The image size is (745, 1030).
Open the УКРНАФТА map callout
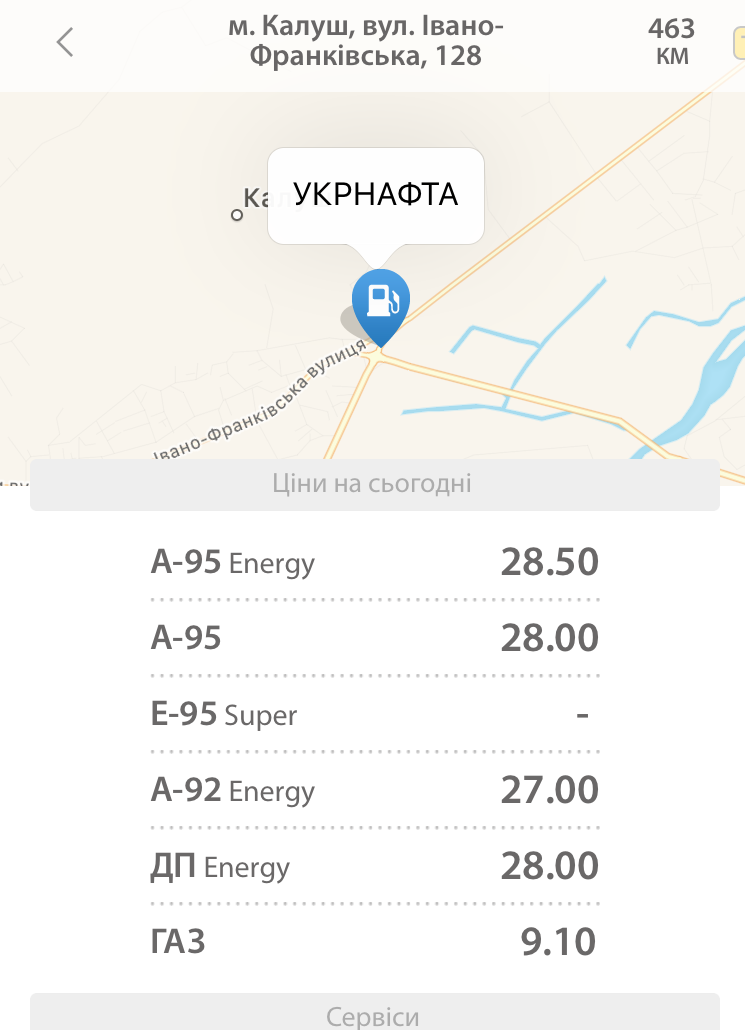pyautogui.click(x=375, y=195)
